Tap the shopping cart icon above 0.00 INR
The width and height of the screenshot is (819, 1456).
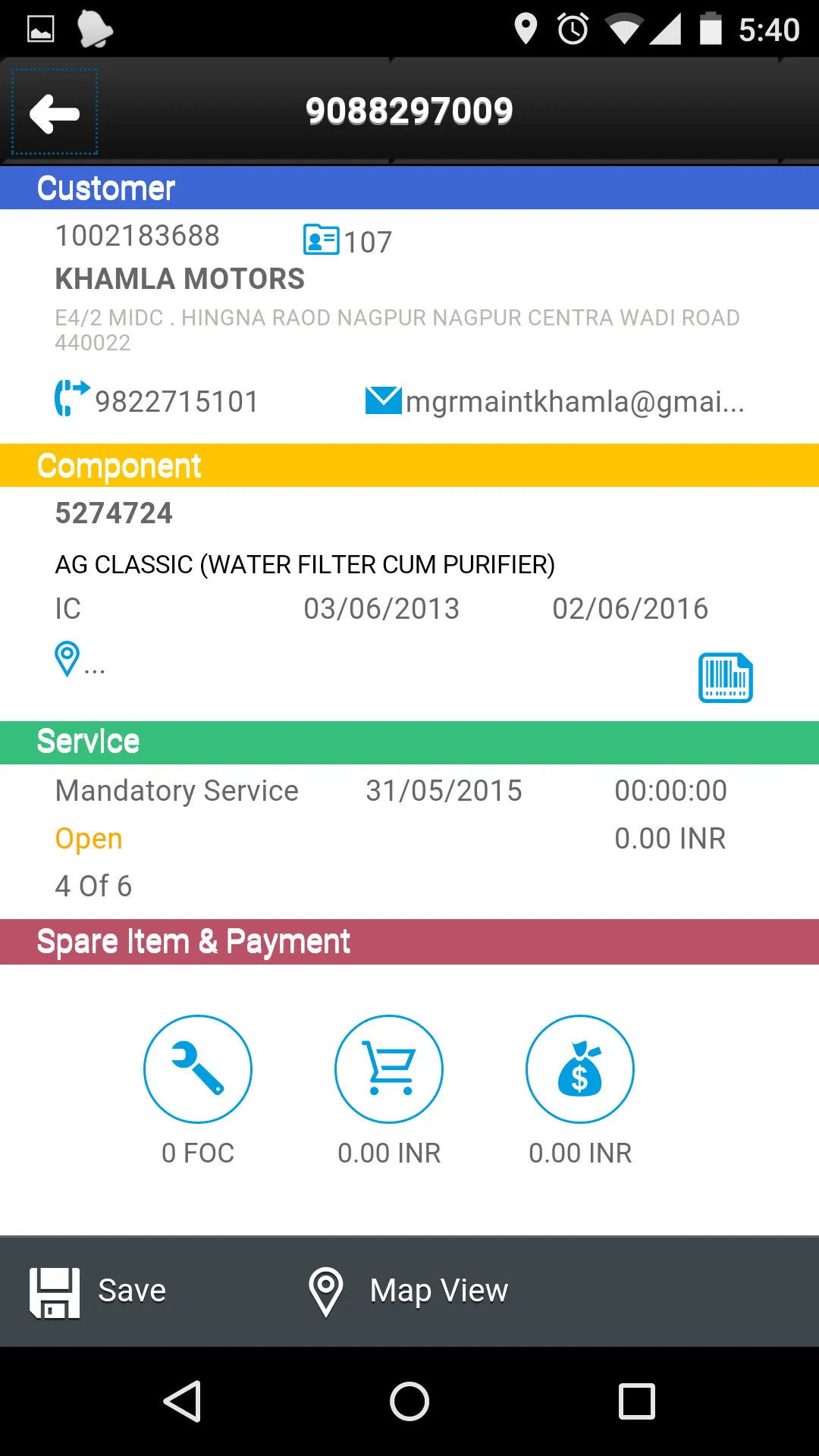click(389, 1068)
